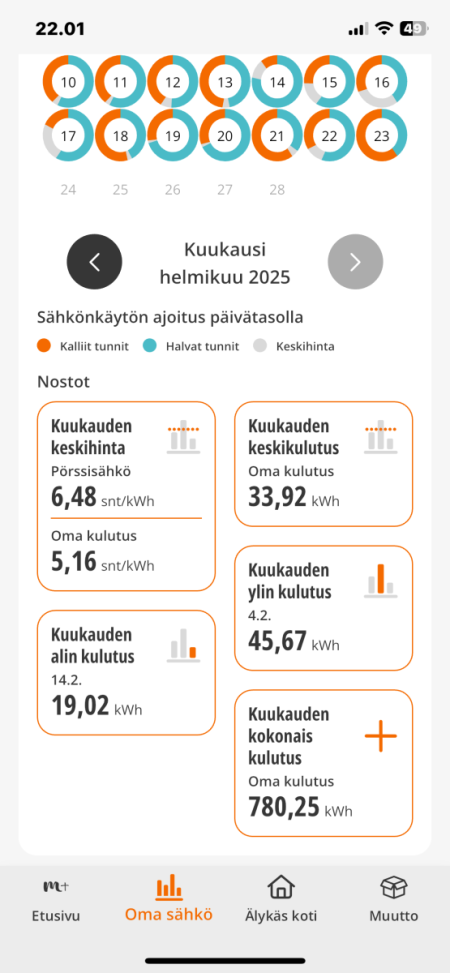
Task: Open the Kuukauden ylin kulutus card
Action: coord(323,608)
